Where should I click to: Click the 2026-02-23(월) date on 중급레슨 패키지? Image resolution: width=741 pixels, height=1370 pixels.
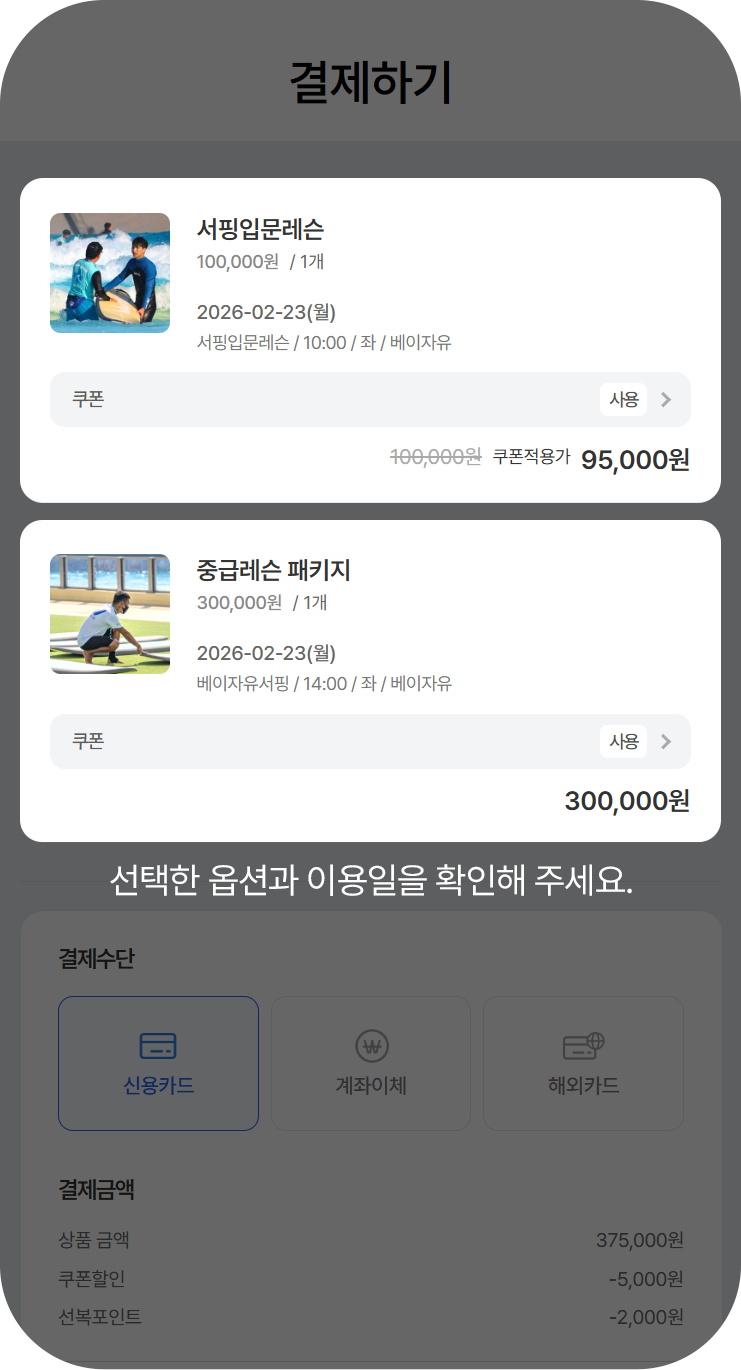[x=267, y=653]
